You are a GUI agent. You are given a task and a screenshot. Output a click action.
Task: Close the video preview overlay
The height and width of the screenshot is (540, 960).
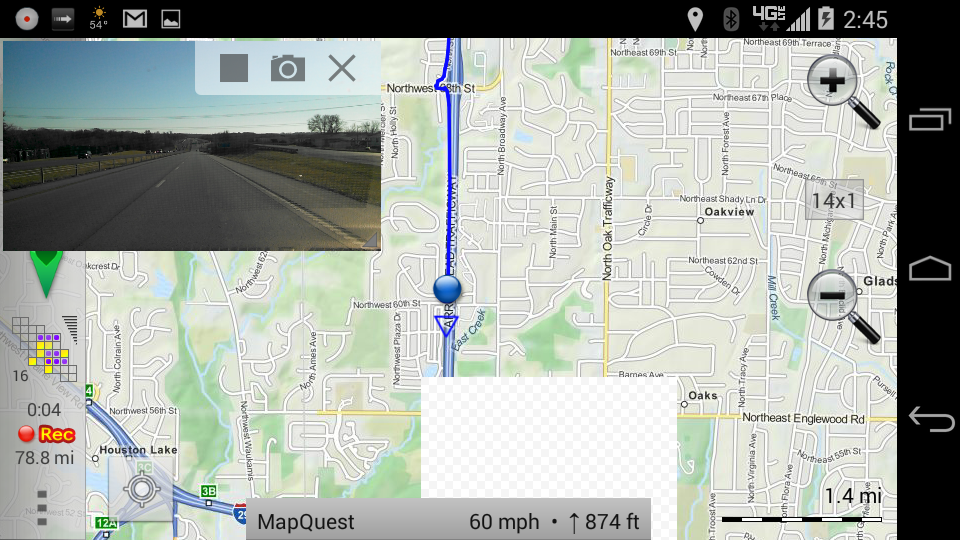click(342, 68)
